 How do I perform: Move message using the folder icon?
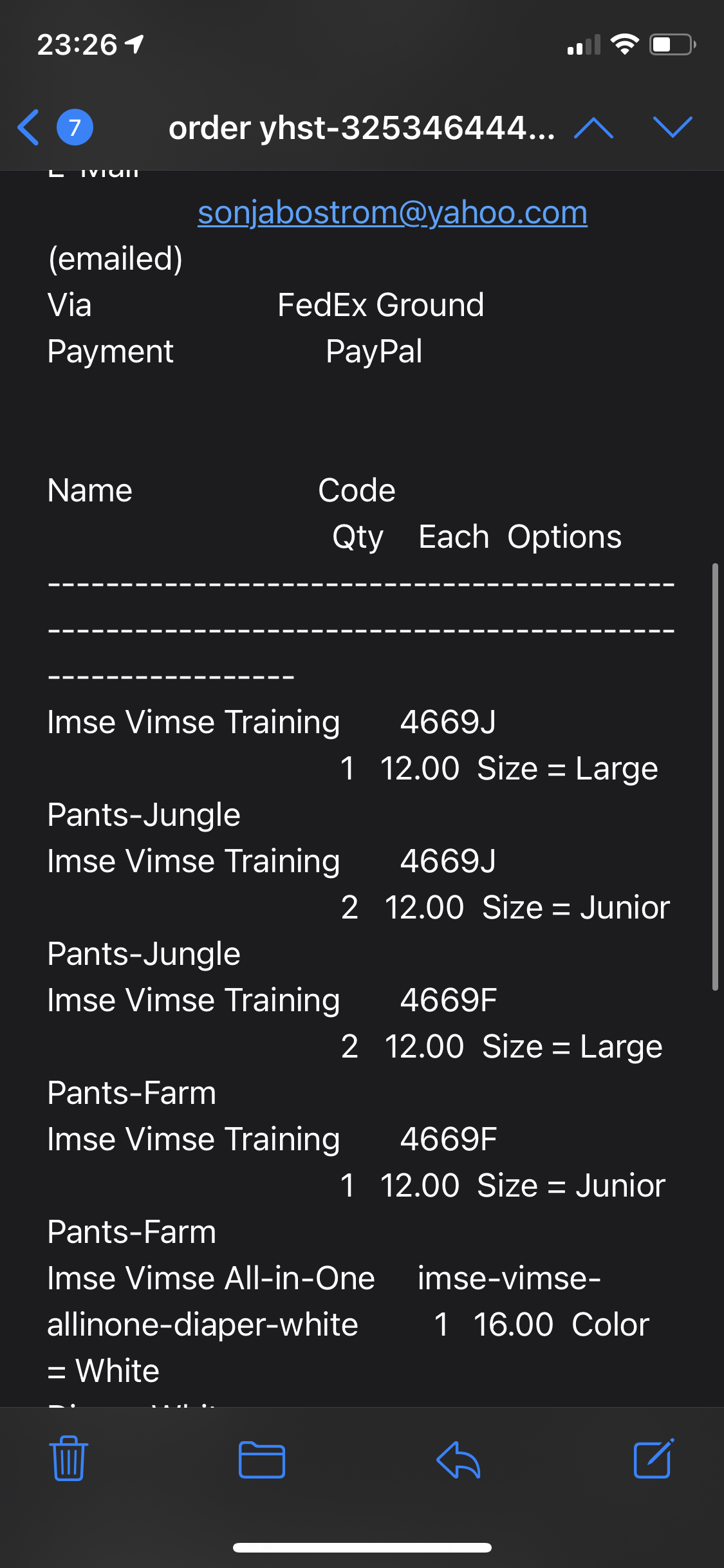pyautogui.click(x=261, y=1459)
